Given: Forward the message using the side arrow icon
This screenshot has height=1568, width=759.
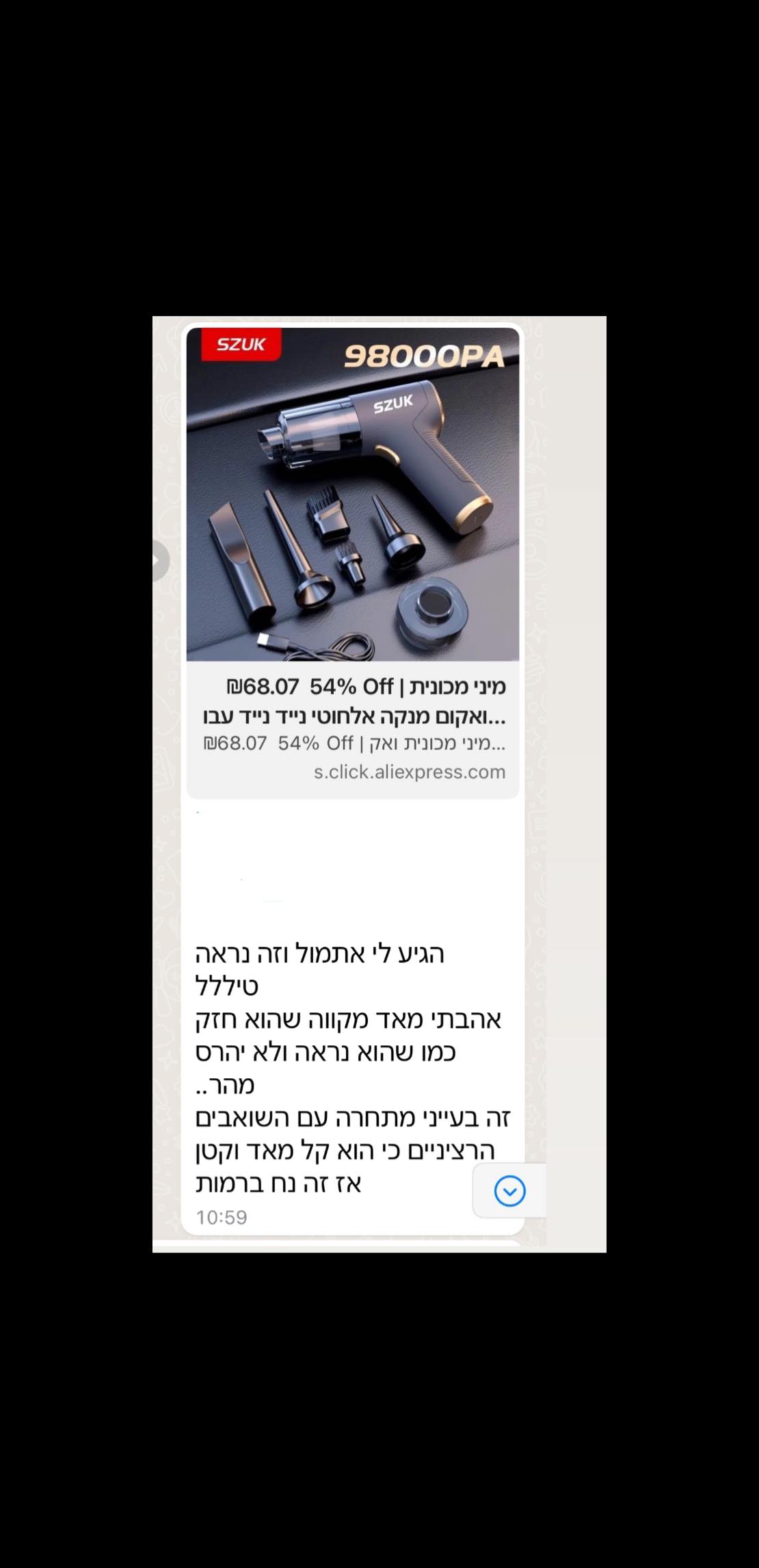Looking at the screenshot, I should 160,561.
